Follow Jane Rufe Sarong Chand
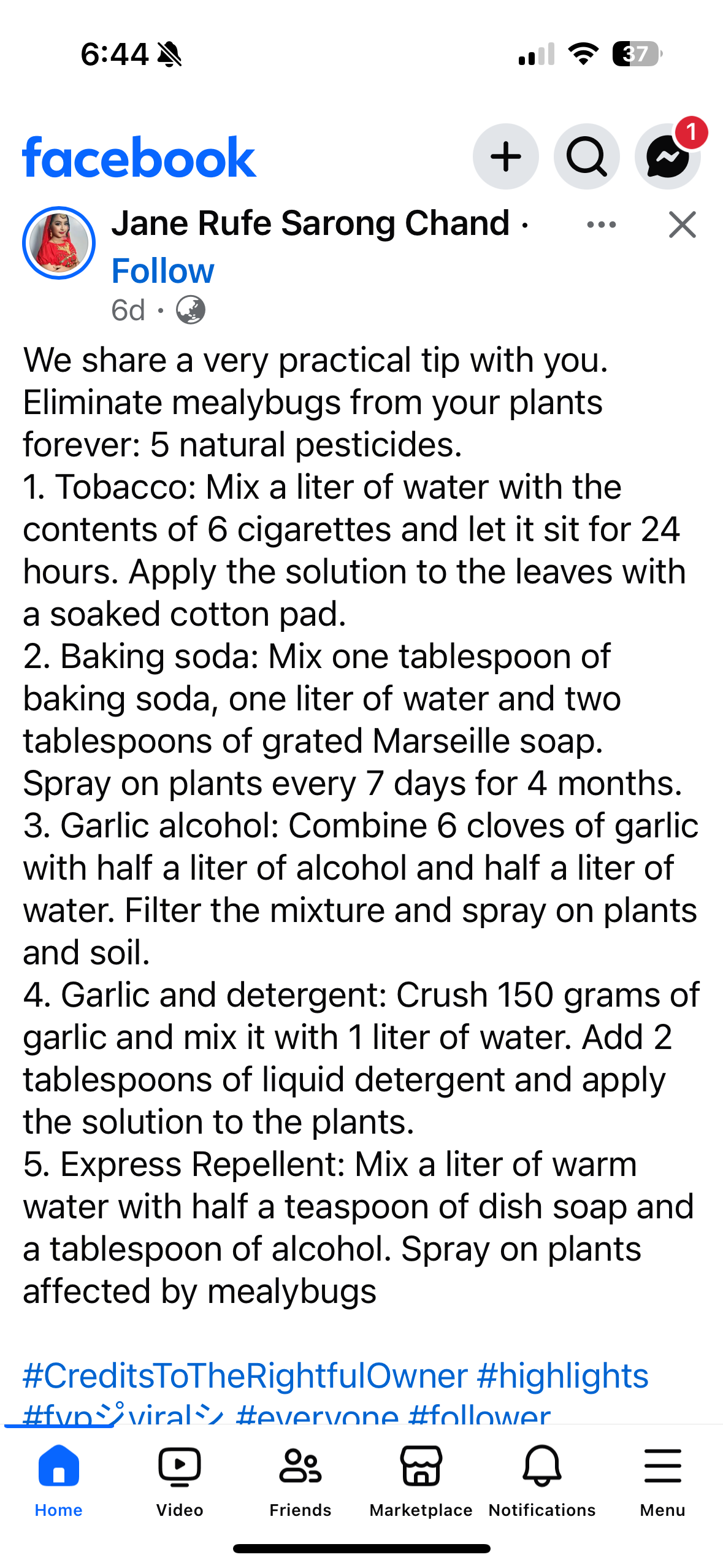 tap(163, 271)
